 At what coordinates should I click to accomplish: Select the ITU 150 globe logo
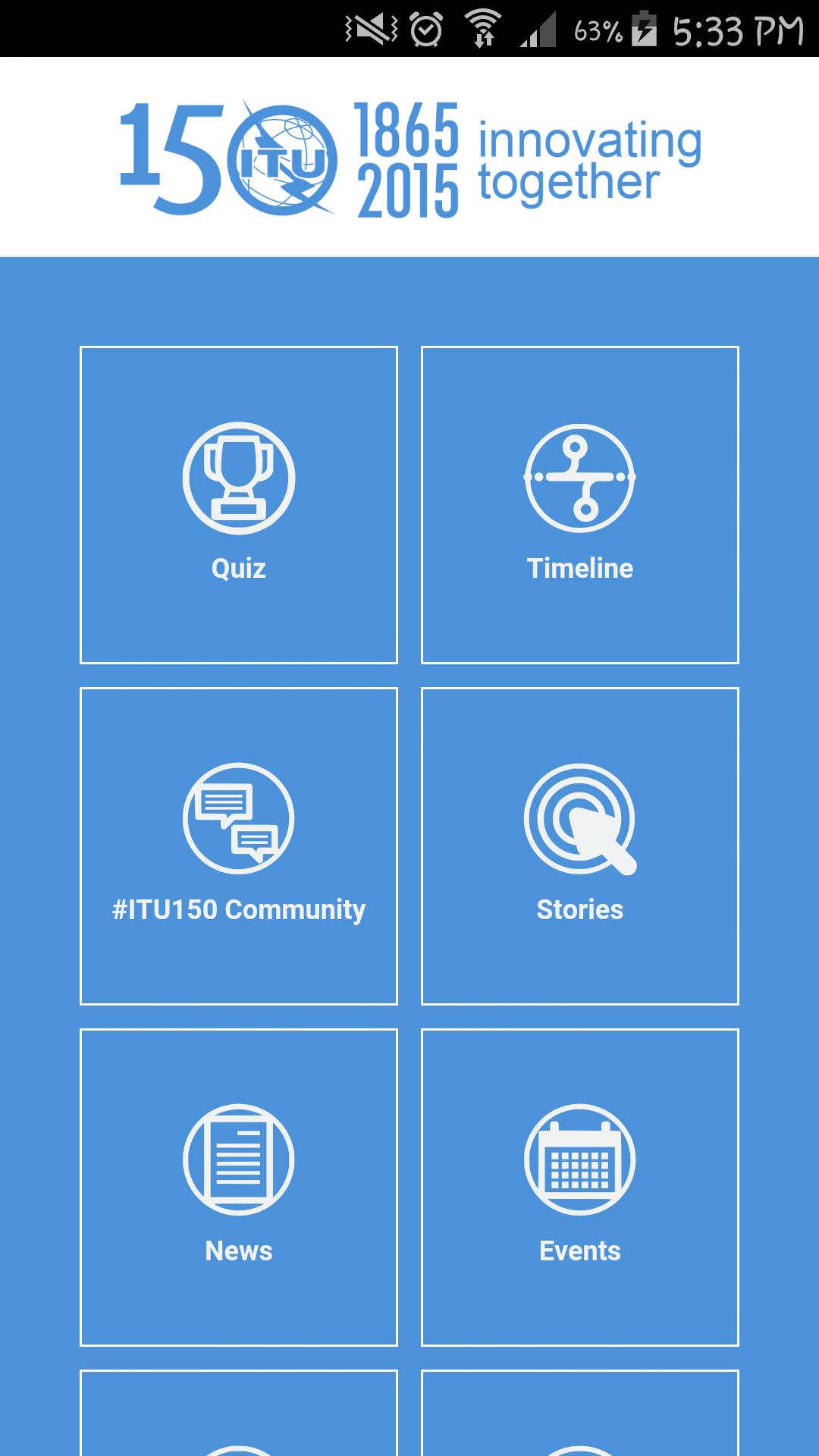pos(281,159)
